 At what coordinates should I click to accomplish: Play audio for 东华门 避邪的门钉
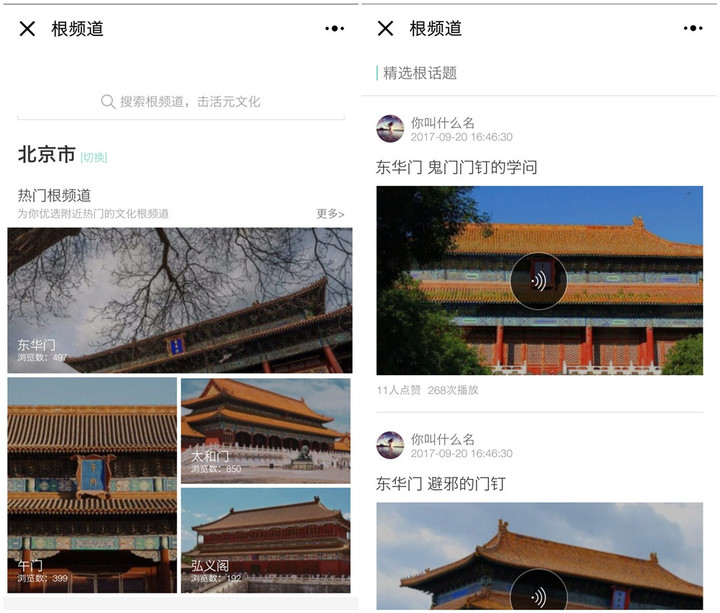(538, 596)
